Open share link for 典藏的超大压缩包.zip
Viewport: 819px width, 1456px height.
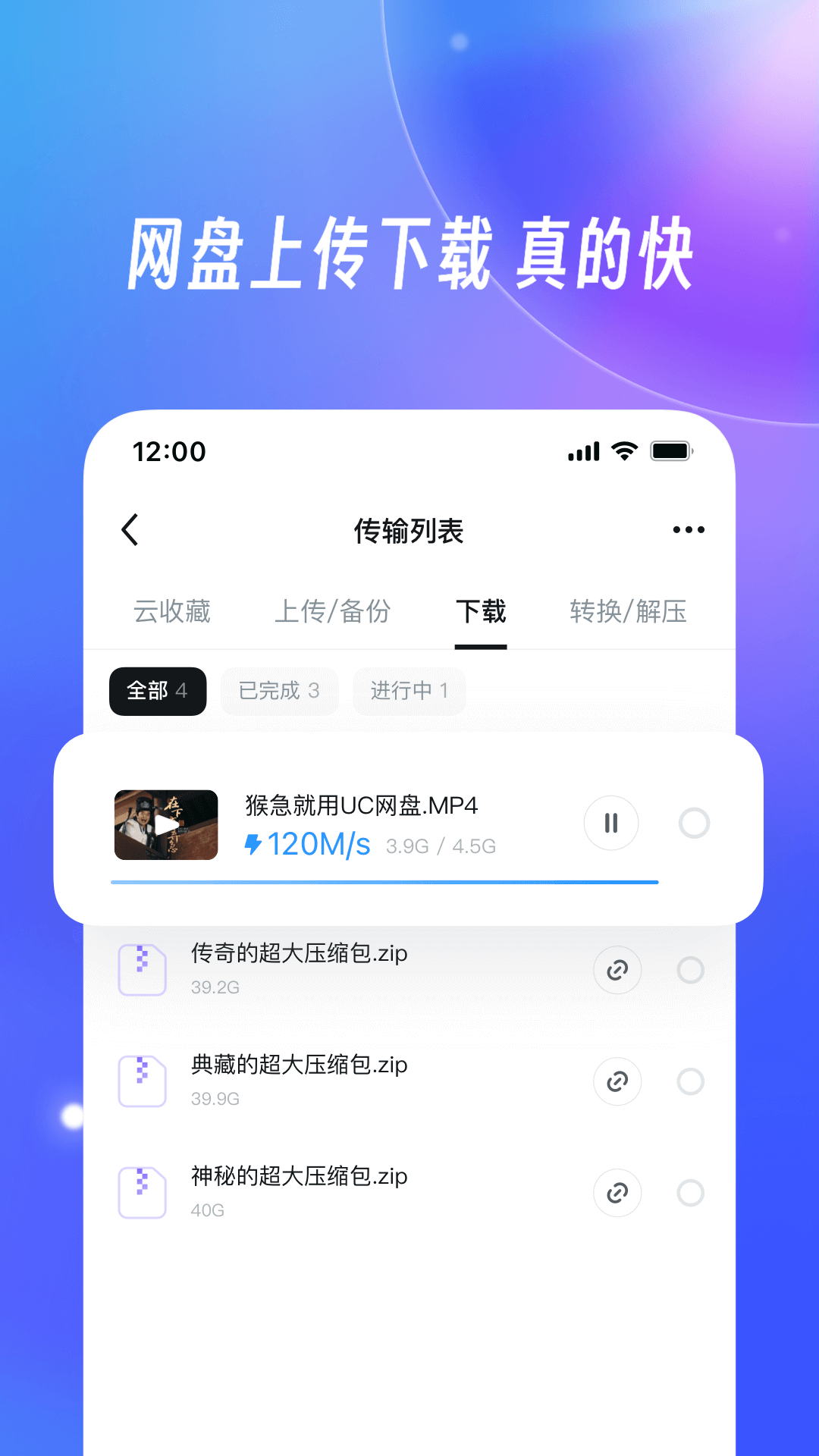tap(617, 1081)
